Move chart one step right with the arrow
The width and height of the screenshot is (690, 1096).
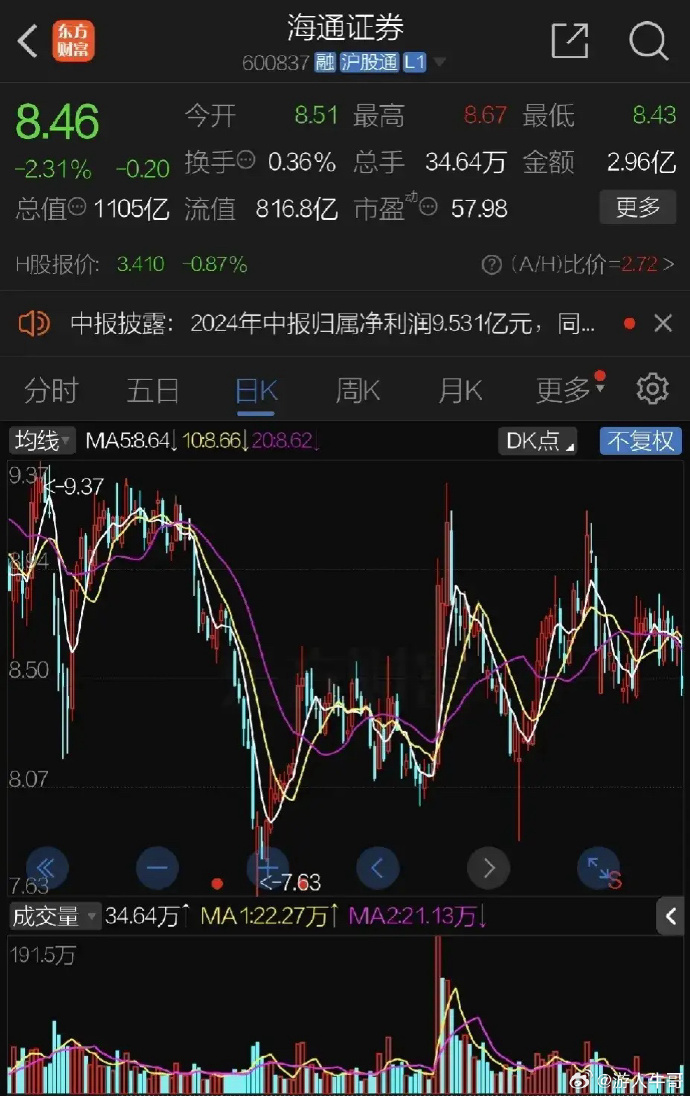point(488,867)
